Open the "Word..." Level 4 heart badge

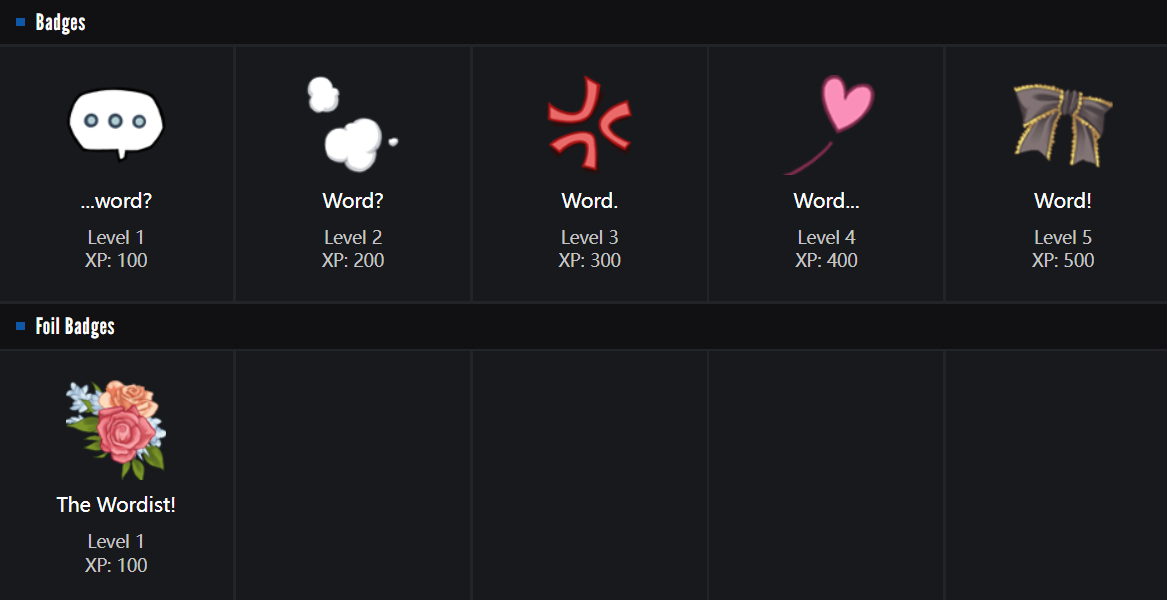(827, 125)
